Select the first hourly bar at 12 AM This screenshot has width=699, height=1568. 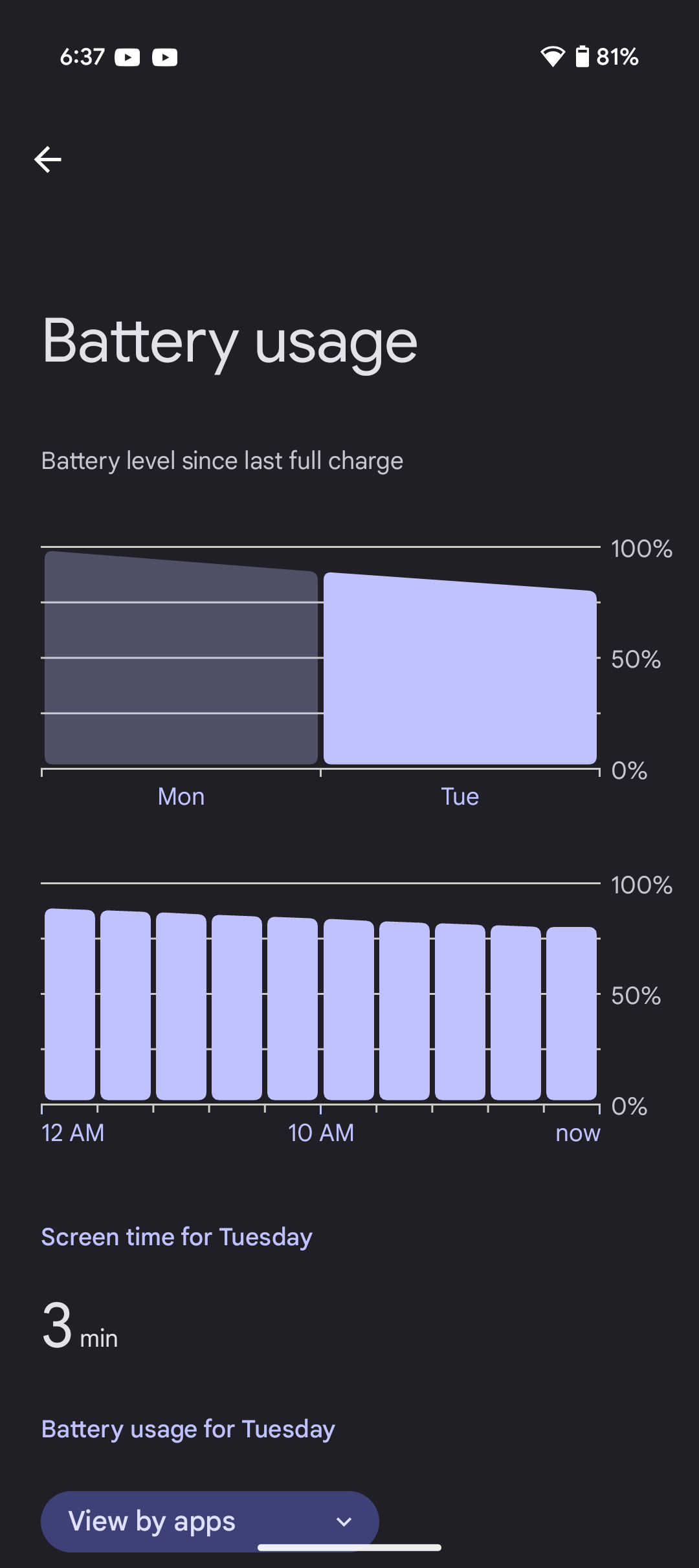[70, 1004]
